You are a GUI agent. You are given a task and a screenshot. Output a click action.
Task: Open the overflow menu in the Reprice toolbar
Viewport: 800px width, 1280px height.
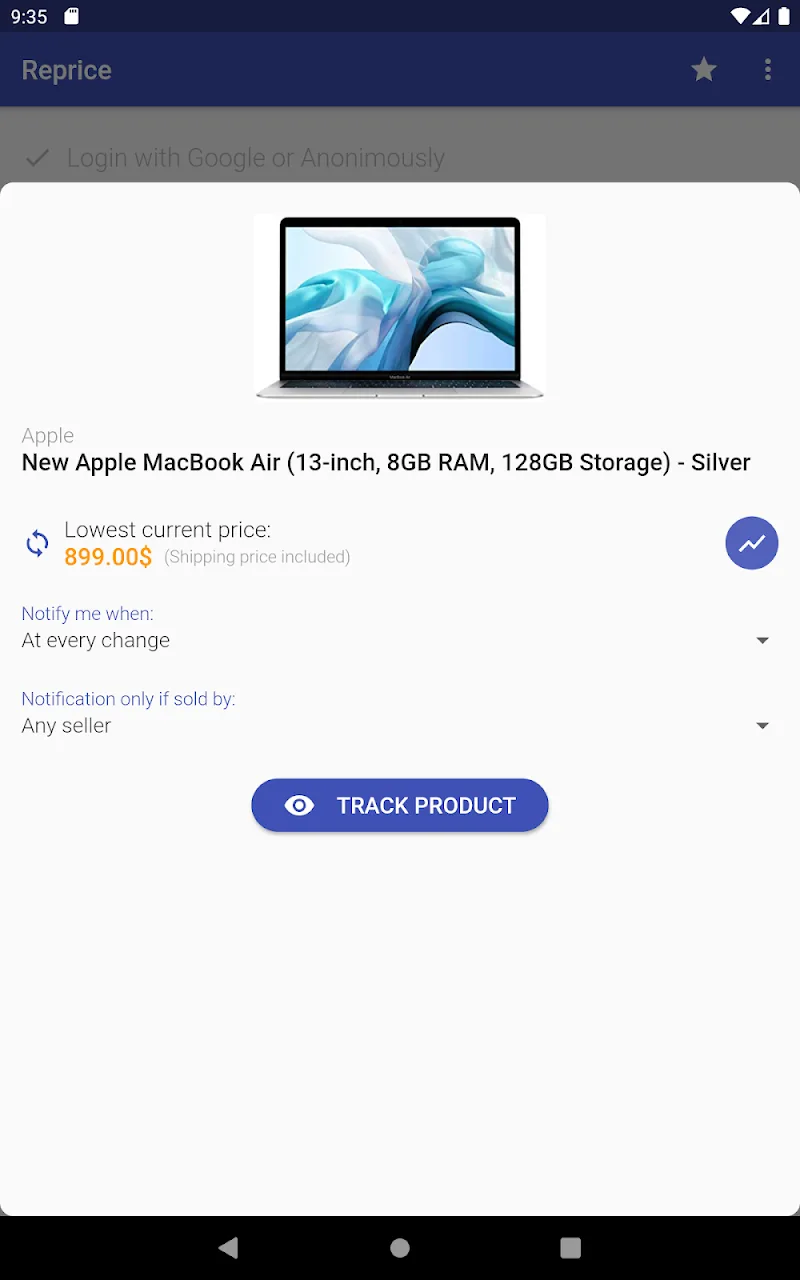point(768,70)
